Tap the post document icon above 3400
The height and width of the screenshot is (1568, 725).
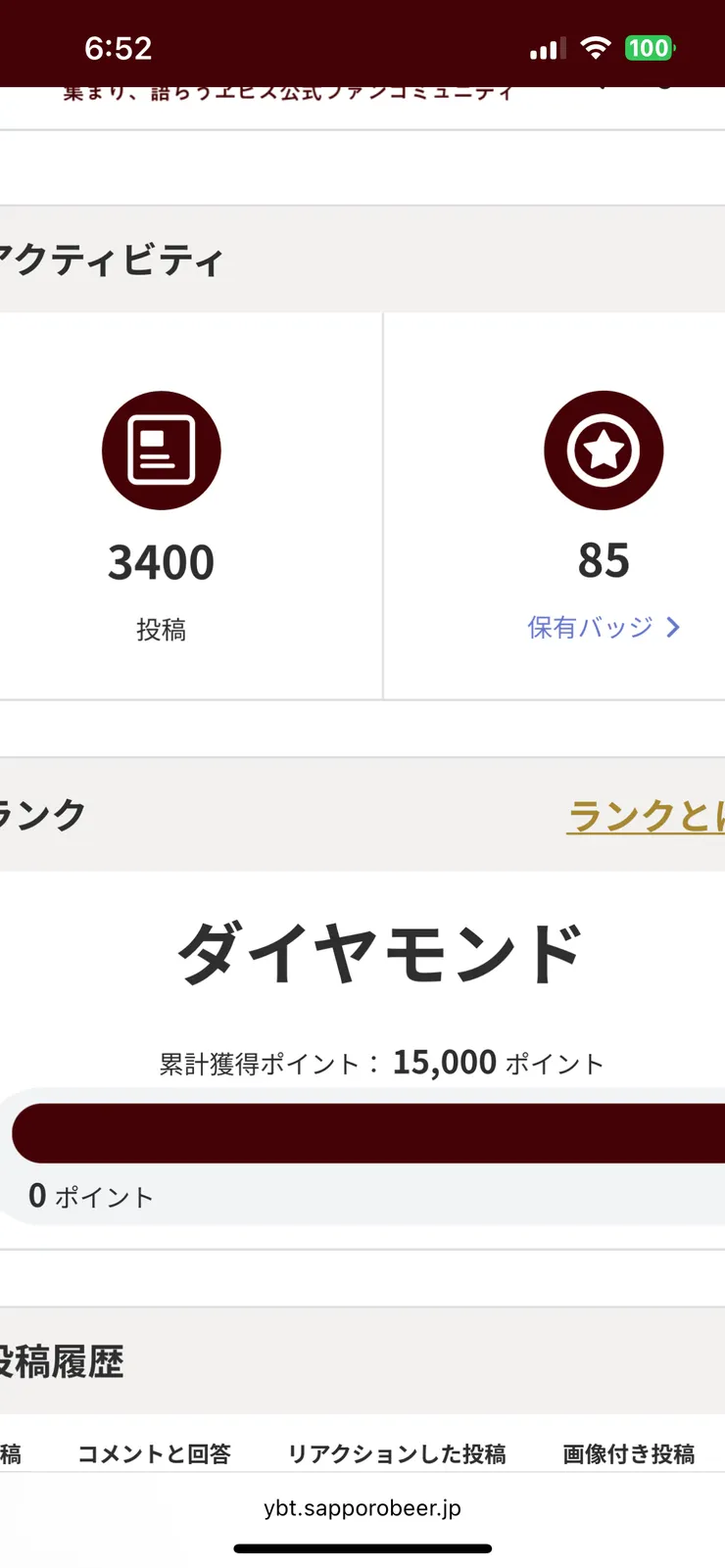point(161,450)
